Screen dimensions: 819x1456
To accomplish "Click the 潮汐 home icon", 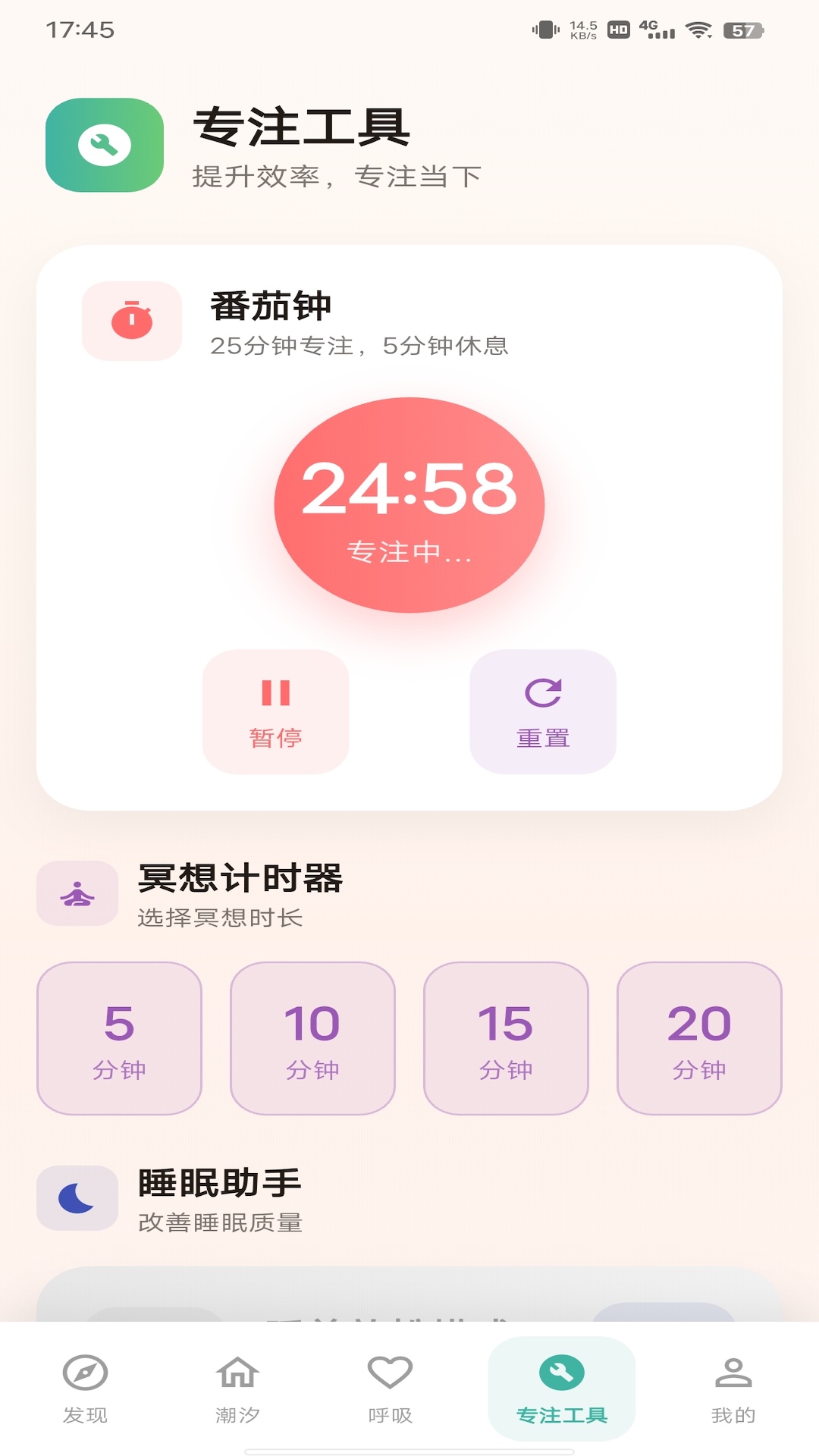I will click(x=237, y=1373).
